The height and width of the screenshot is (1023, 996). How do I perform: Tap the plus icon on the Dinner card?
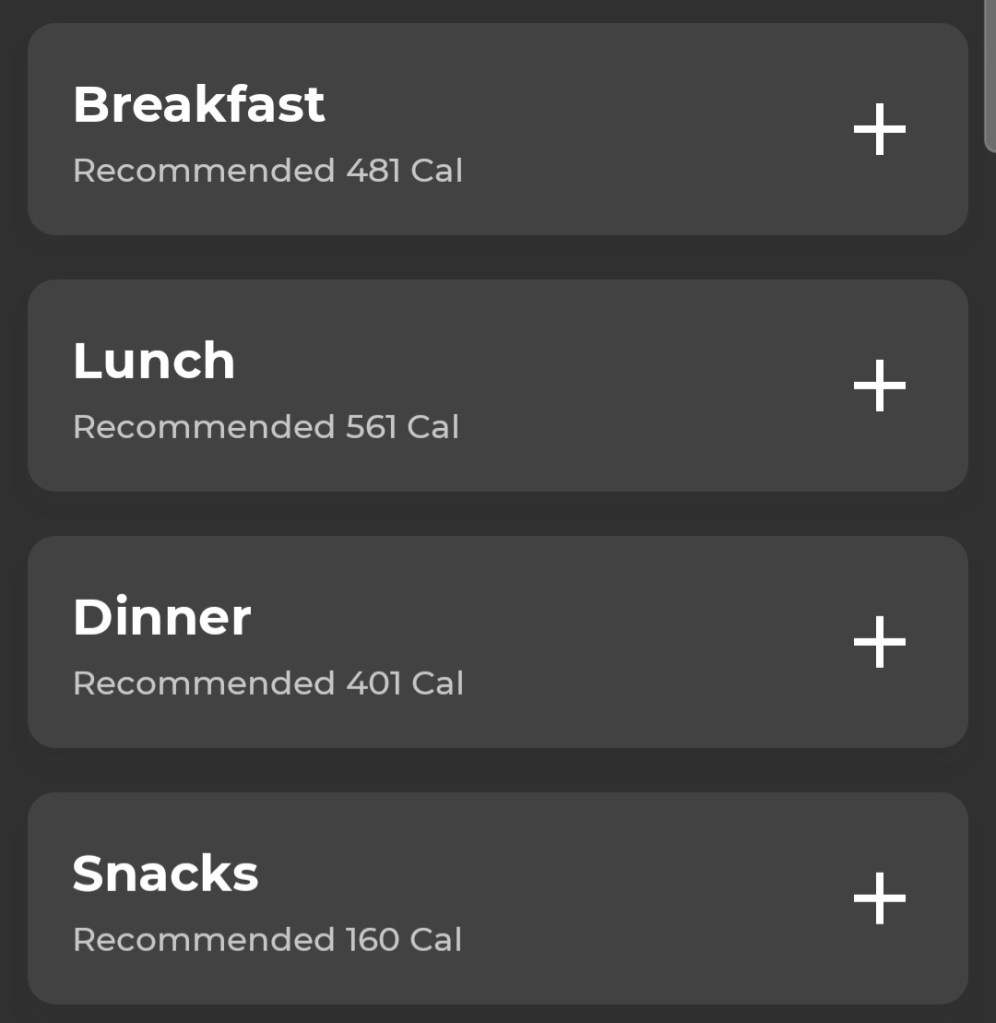click(879, 642)
